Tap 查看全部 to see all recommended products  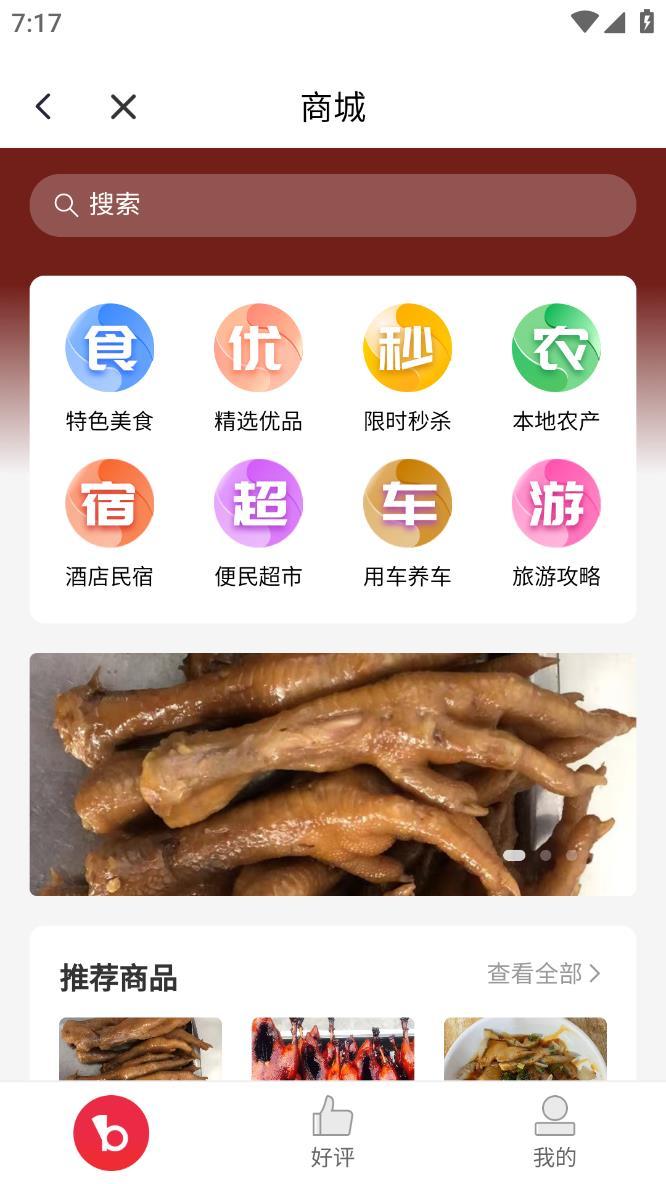[543, 973]
